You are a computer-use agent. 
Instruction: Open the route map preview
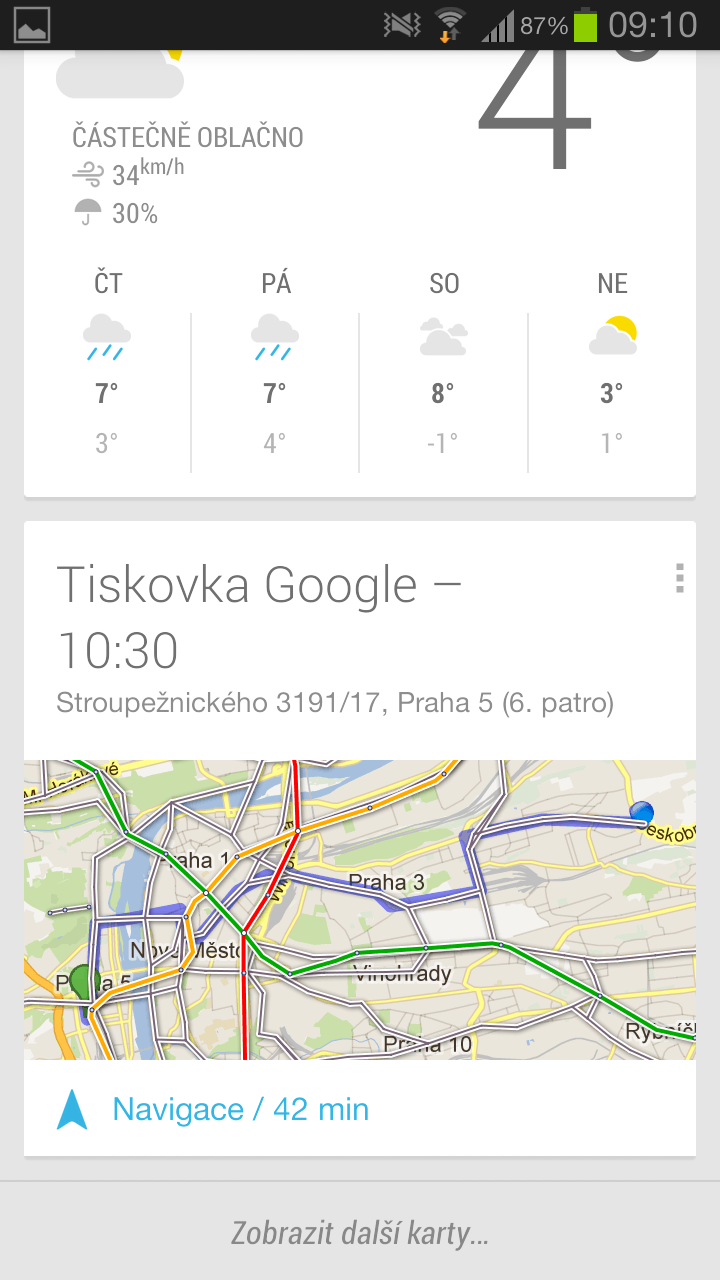click(360, 910)
